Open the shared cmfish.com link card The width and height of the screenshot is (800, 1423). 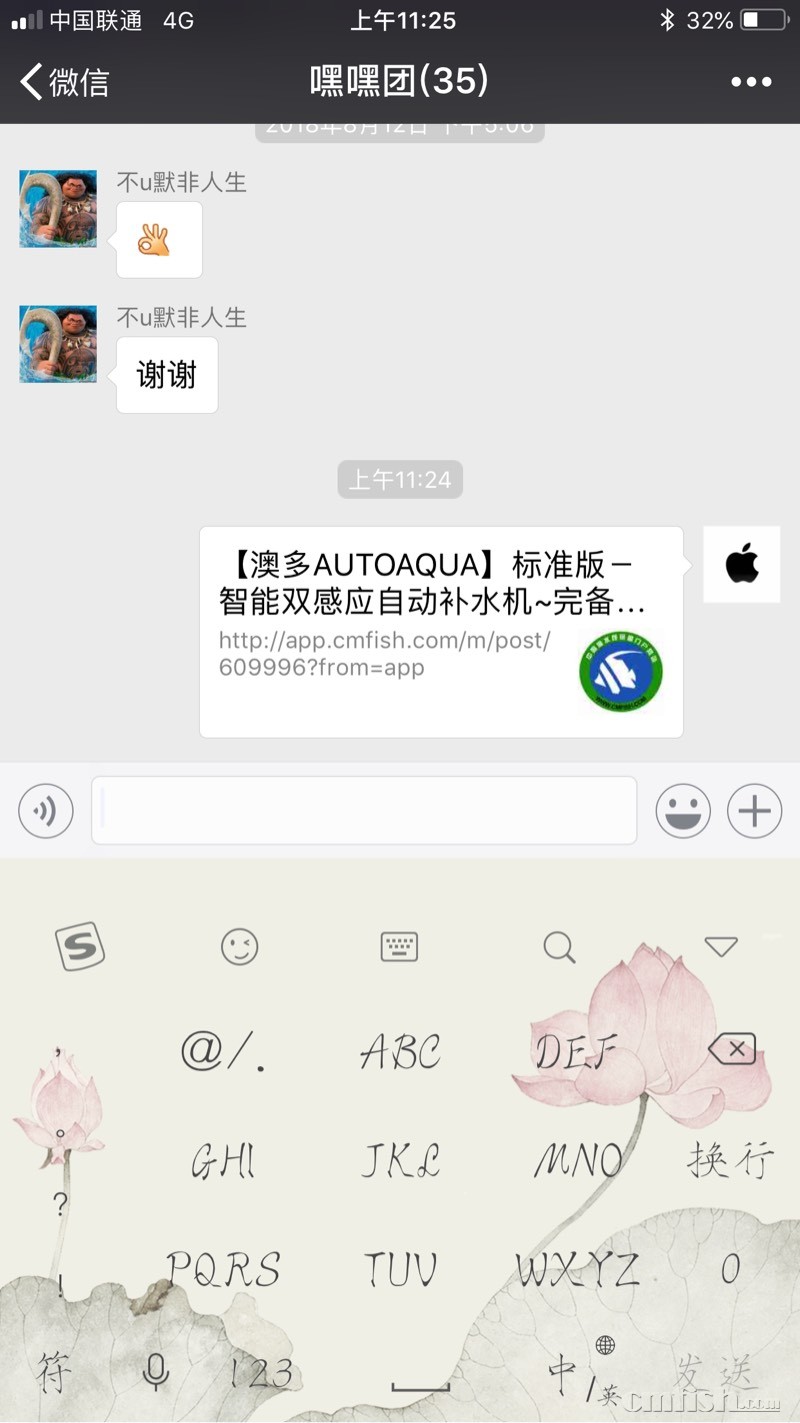[440, 630]
